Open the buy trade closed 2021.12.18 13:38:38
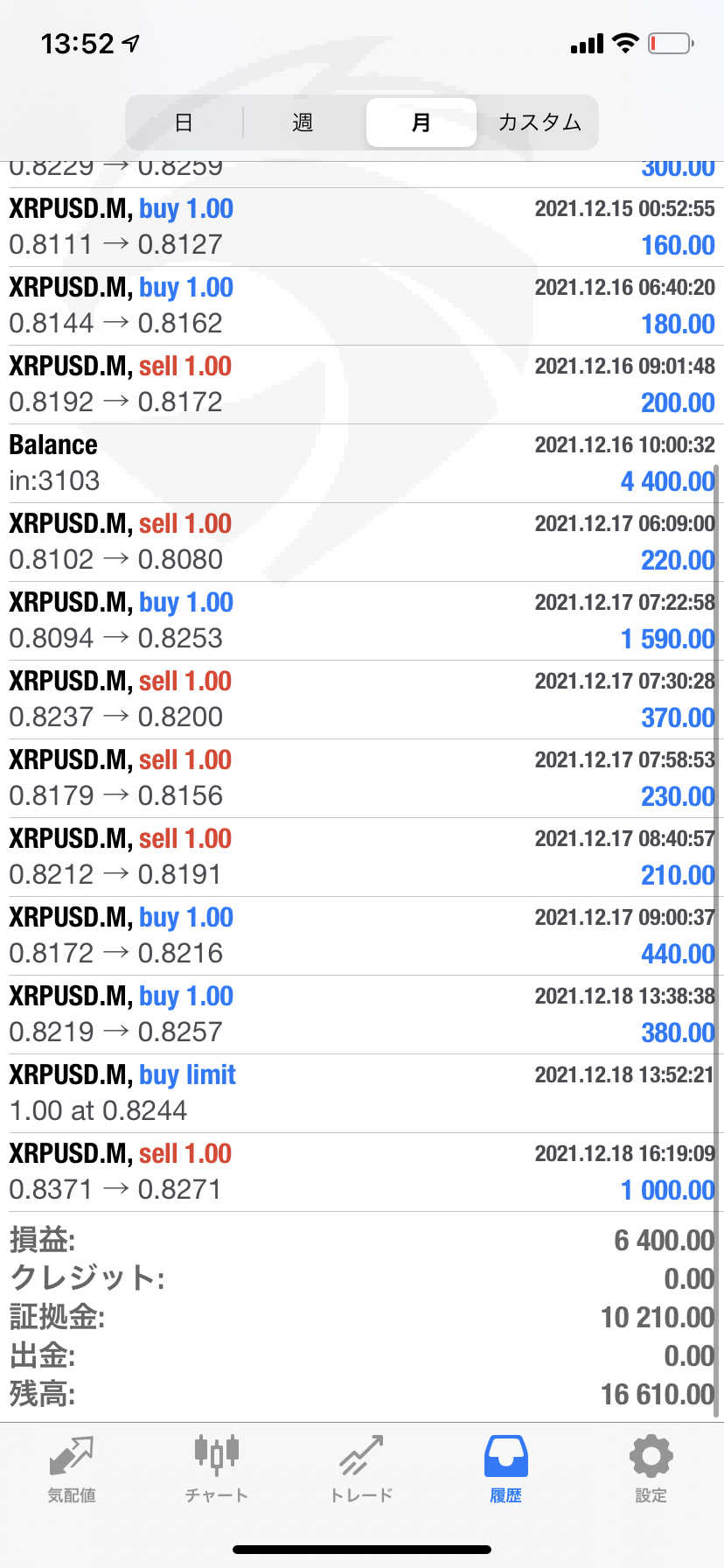The height and width of the screenshot is (1568, 724). (x=362, y=1014)
